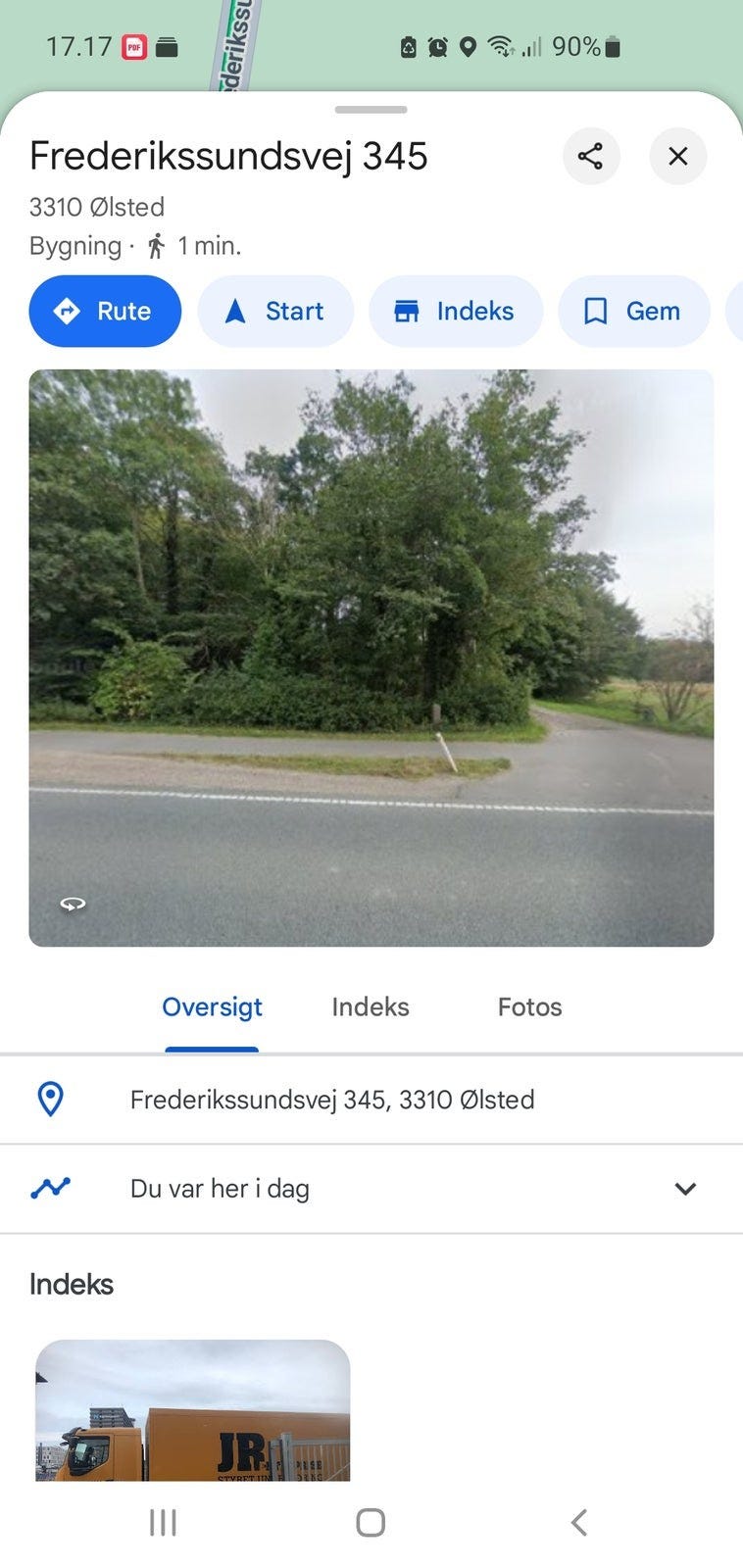Select the blue location pin icon
The image size is (743, 1568).
[x=49, y=1100]
